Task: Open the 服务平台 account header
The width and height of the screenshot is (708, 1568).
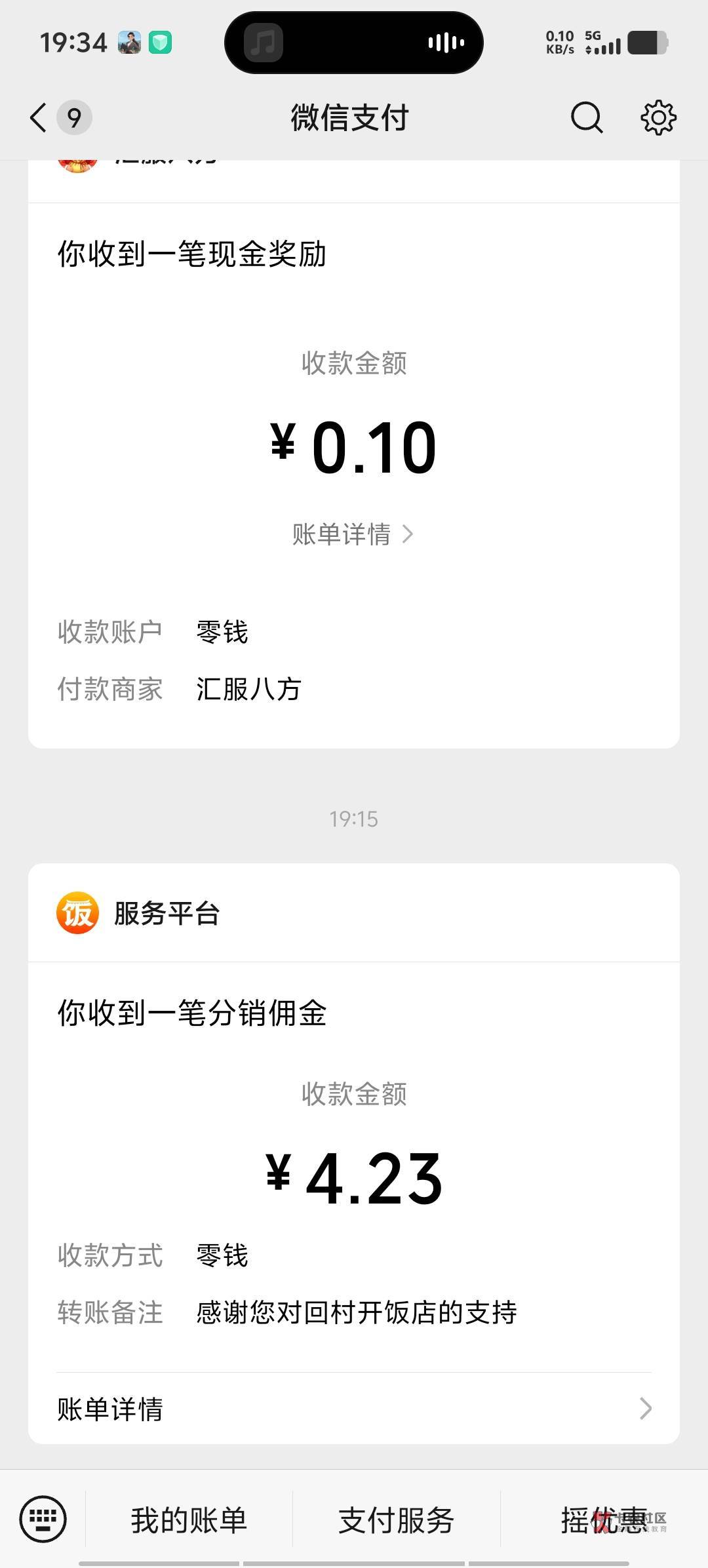Action: pyautogui.click(x=354, y=913)
